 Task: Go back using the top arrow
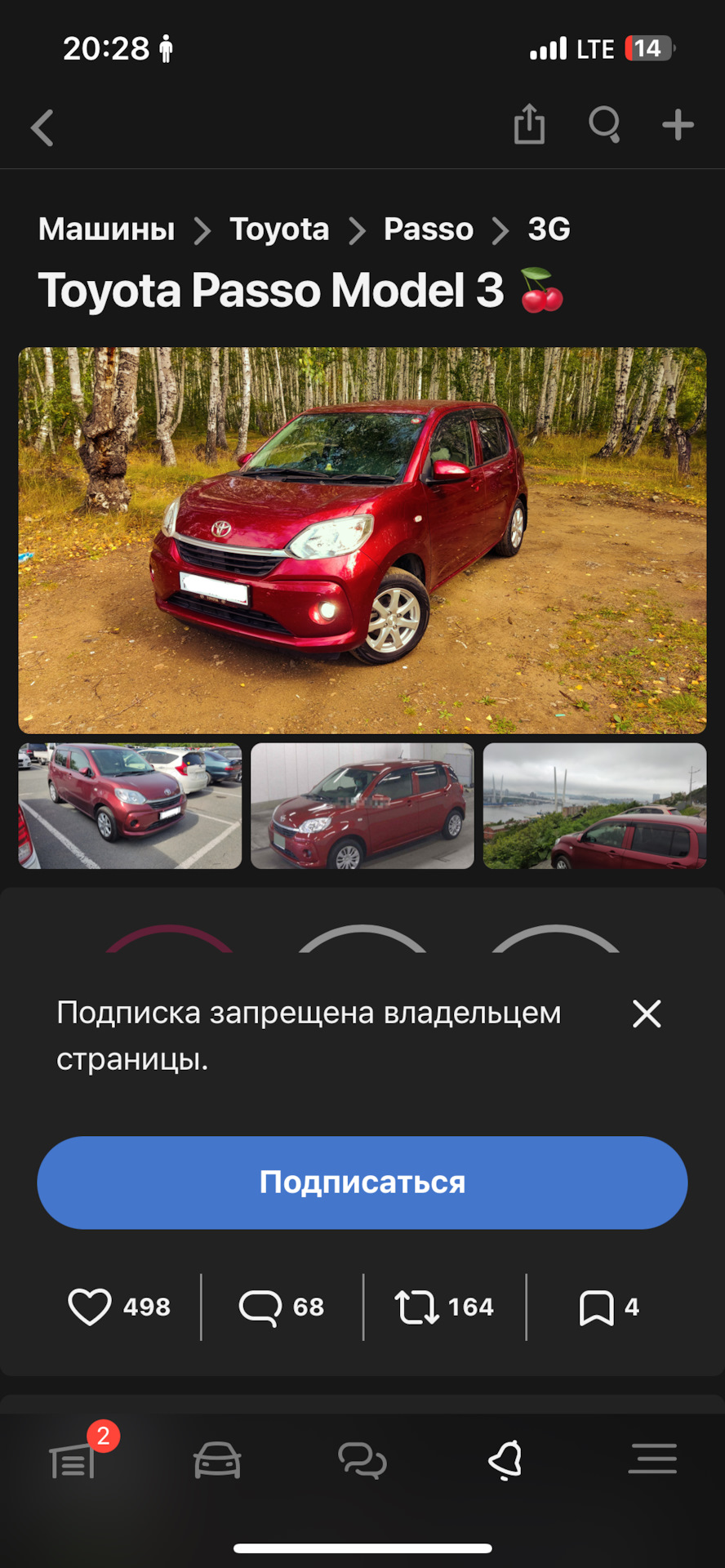[x=42, y=127]
